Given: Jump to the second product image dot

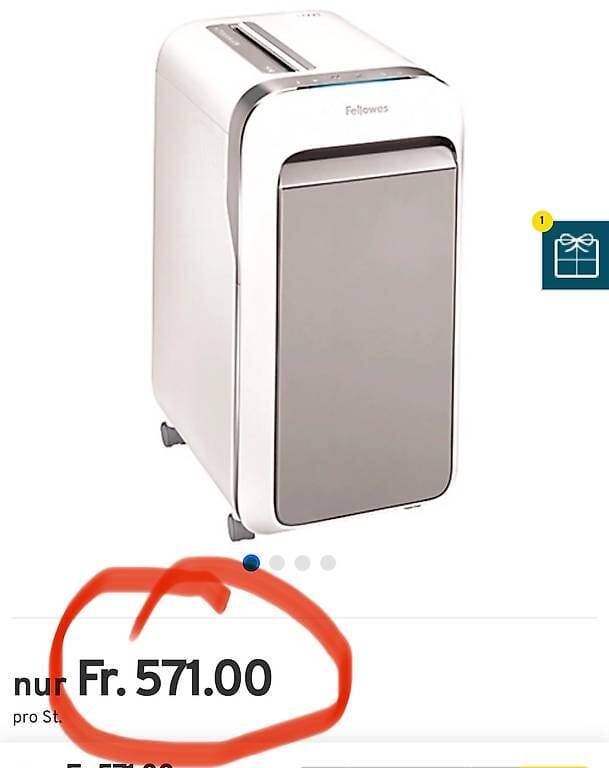Looking at the screenshot, I should pyautogui.click(x=277, y=563).
